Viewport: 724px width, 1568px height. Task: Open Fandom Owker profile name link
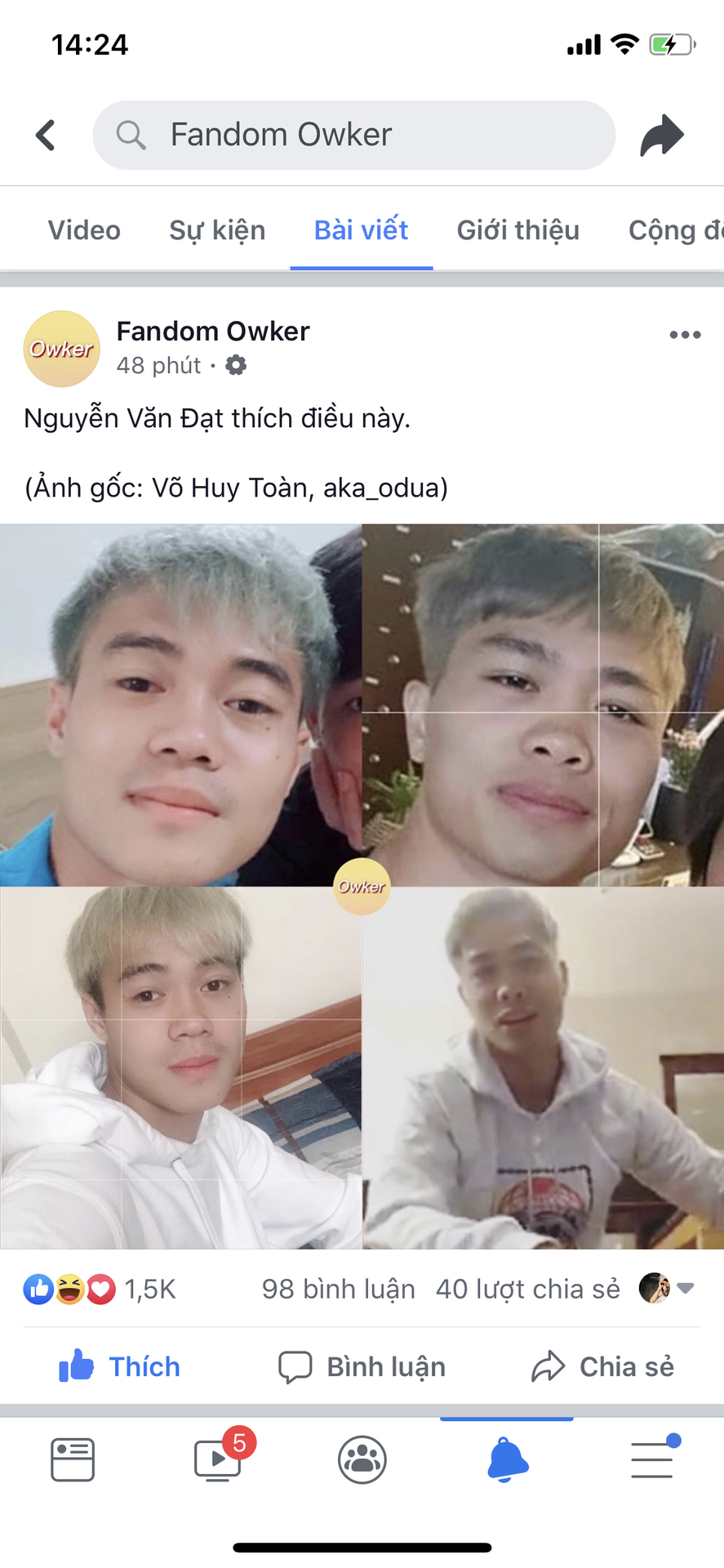213,331
